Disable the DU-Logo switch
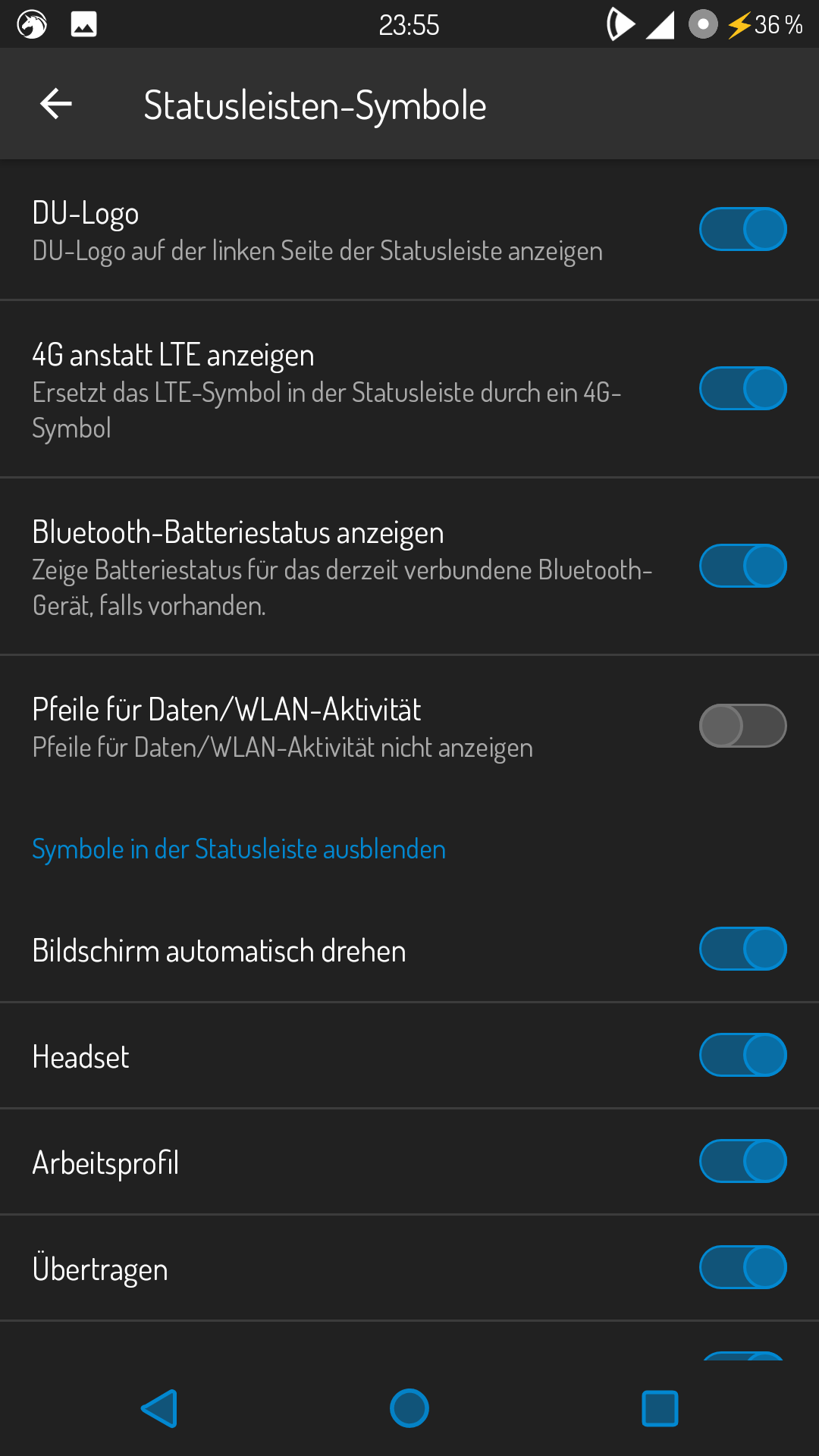The height and width of the screenshot is (1456, 819). point(742,229)
